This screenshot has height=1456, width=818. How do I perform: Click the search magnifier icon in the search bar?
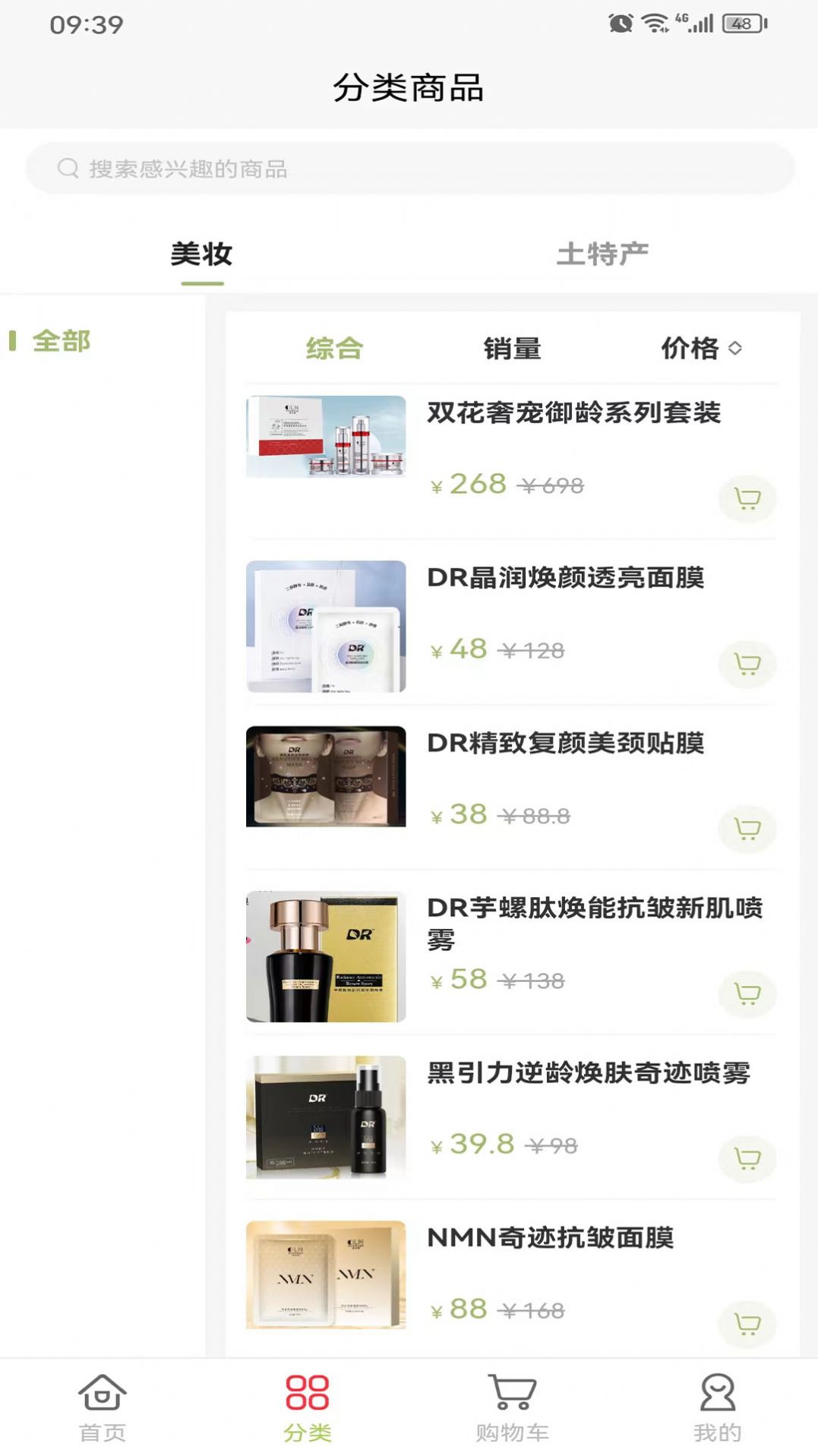tap(67, 168)
